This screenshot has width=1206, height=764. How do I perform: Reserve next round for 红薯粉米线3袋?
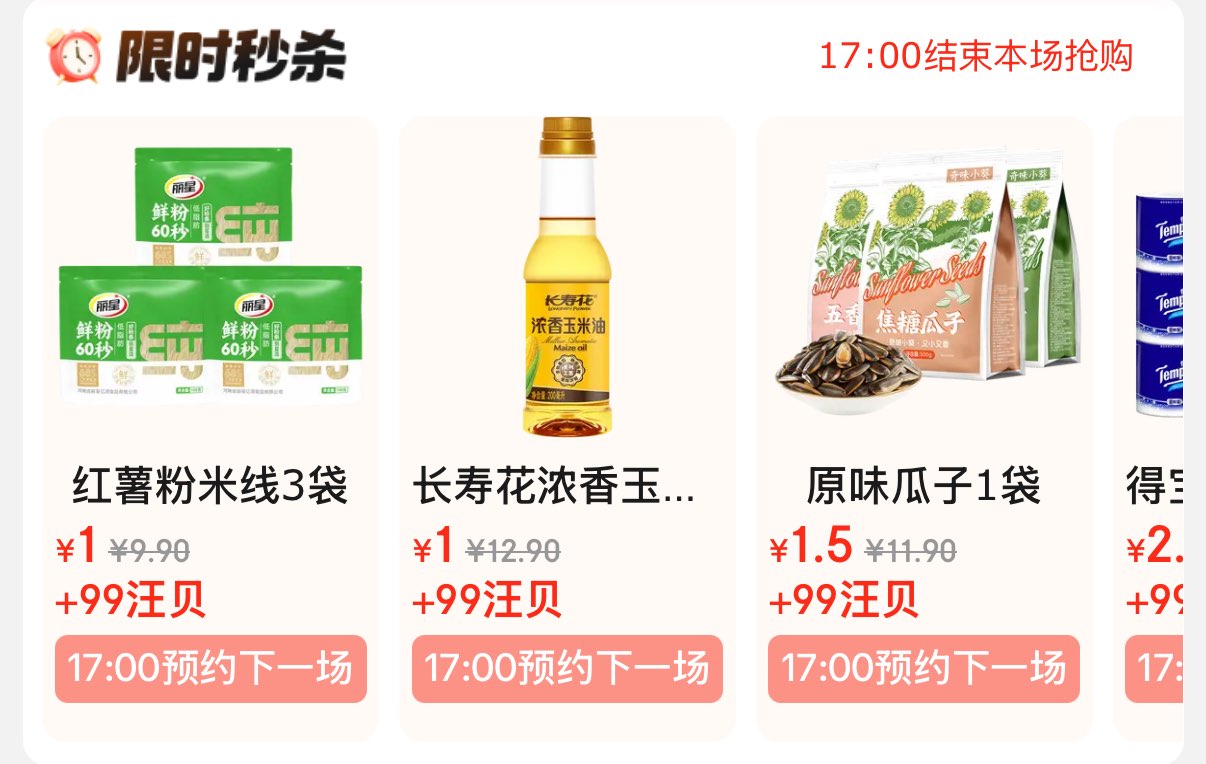tap(211, 669)
